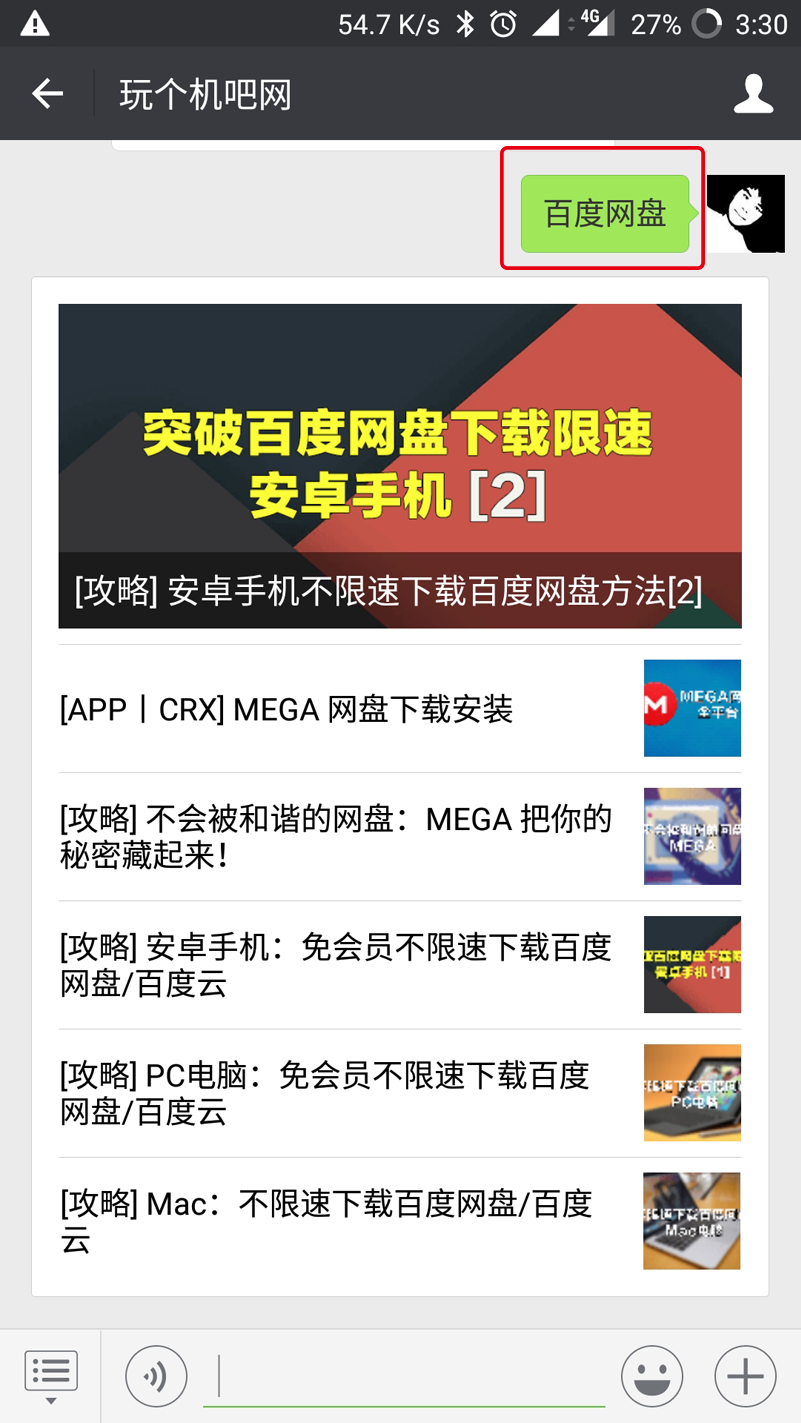Open the user avatar beside 百度网盘 message
801x1423 pixels.
(x=745, y=214)
